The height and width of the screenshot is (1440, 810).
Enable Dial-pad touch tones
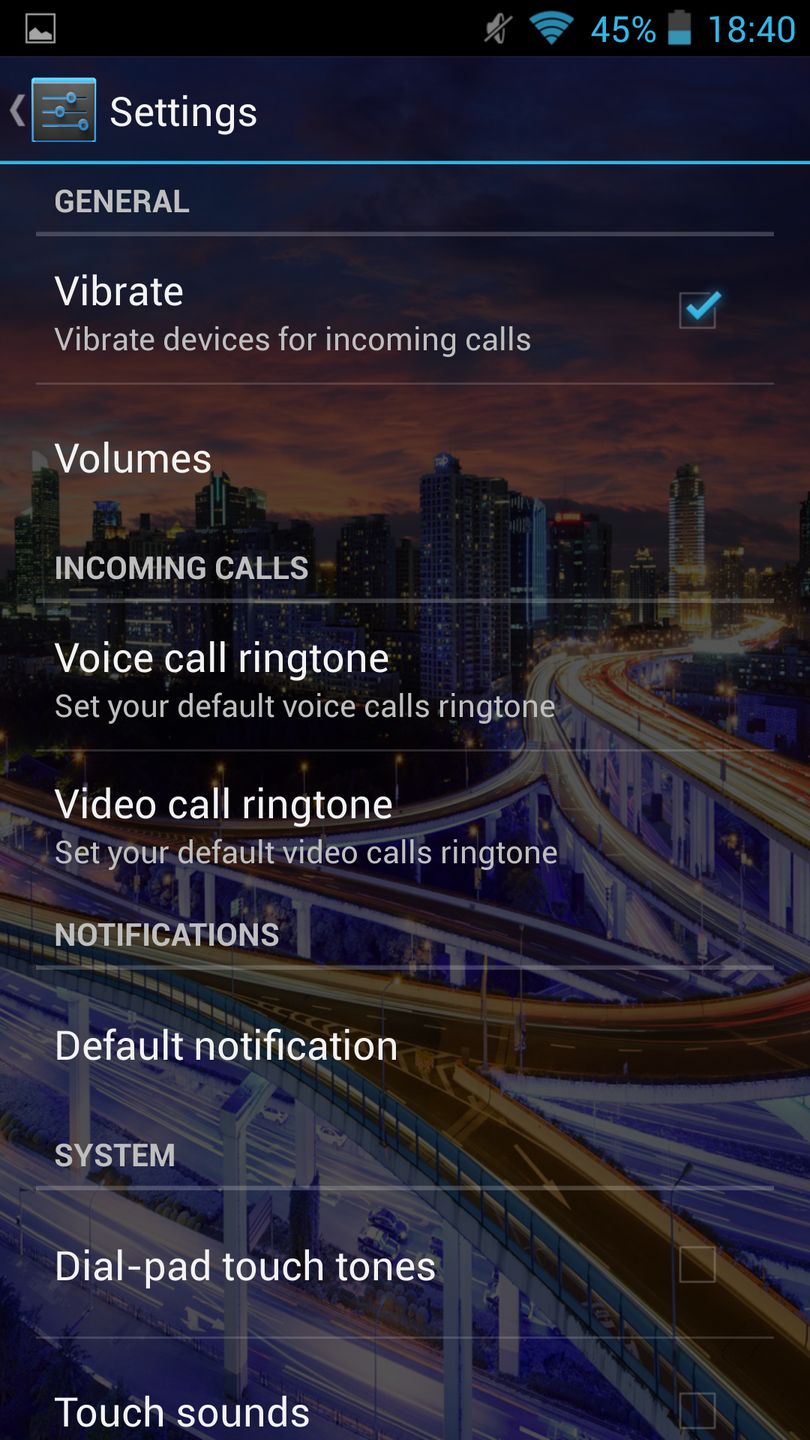pos(697,1265)
